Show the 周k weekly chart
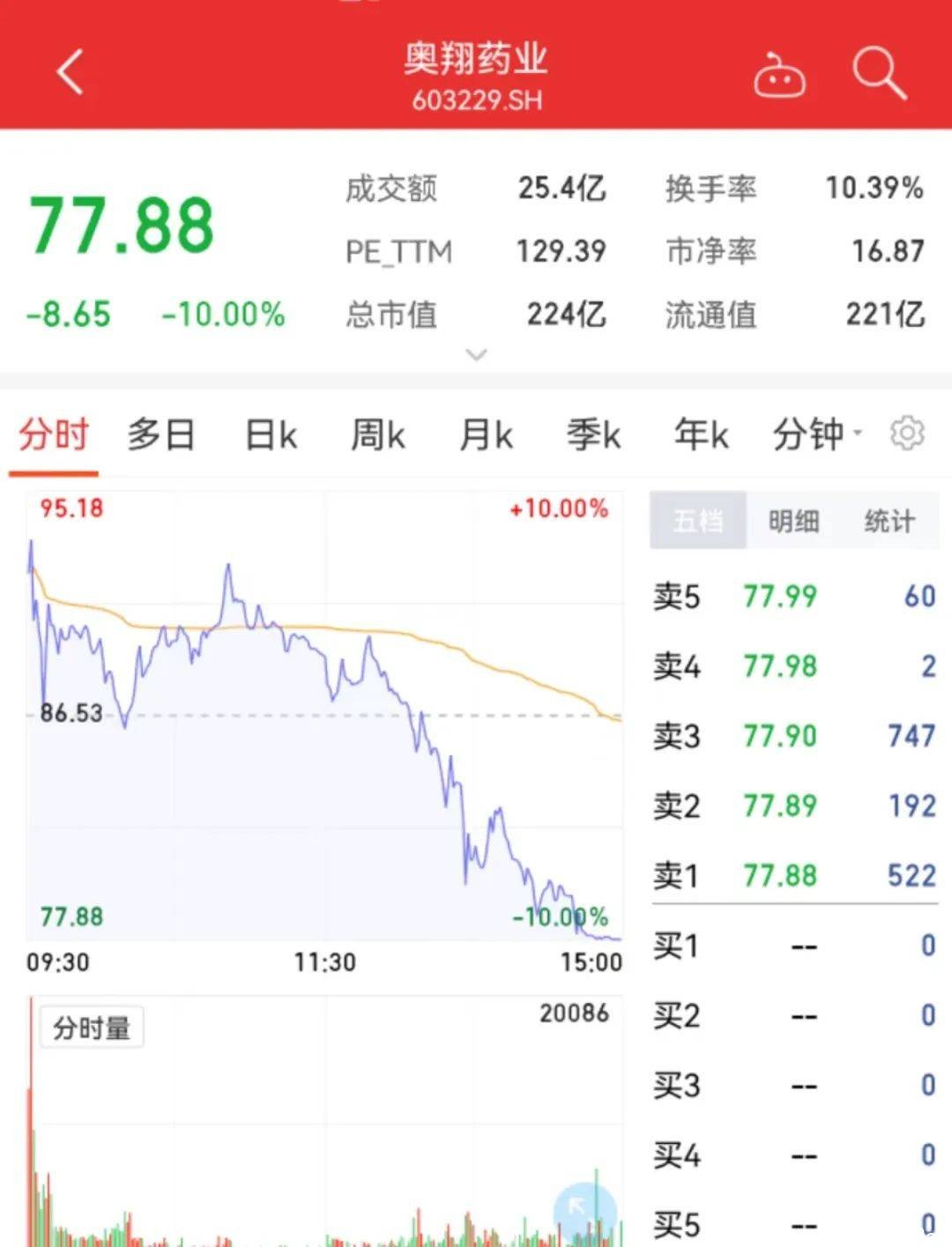This screenshot has height=1247, width=952. pos(377,435)
